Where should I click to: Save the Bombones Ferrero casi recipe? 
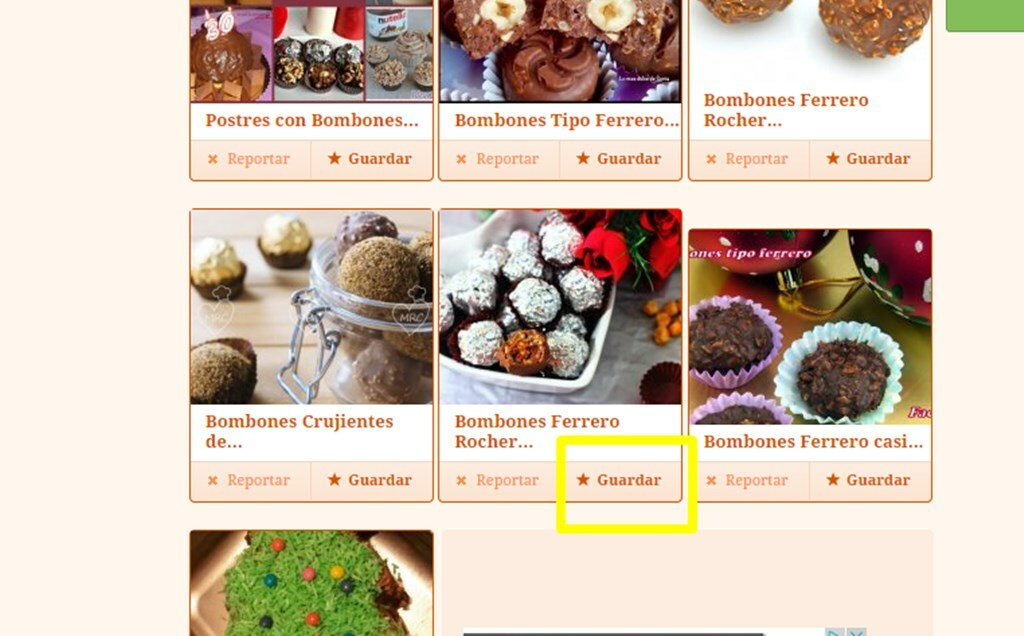(869, 480)
